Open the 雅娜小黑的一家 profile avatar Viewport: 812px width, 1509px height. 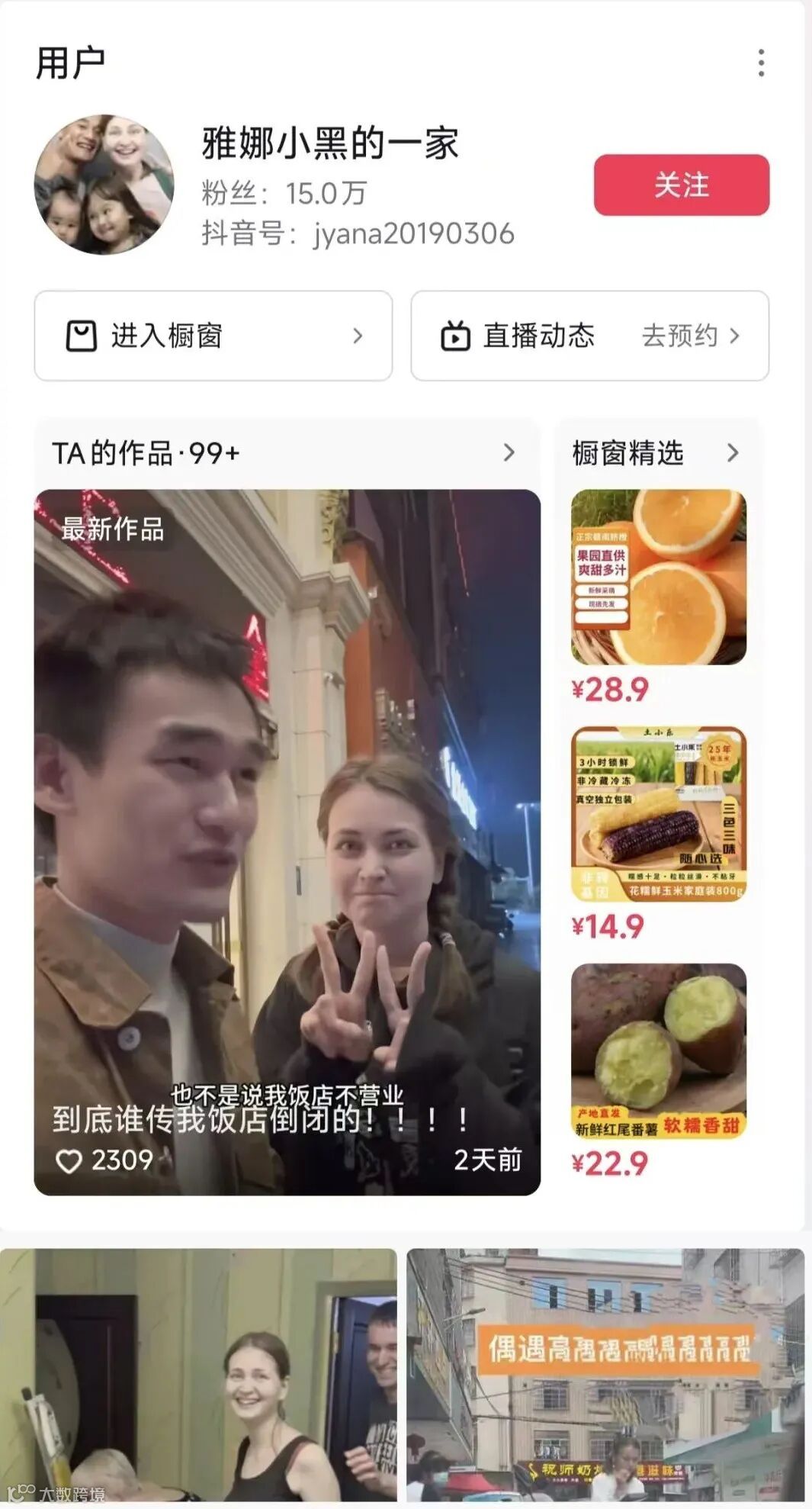point(104,185)
